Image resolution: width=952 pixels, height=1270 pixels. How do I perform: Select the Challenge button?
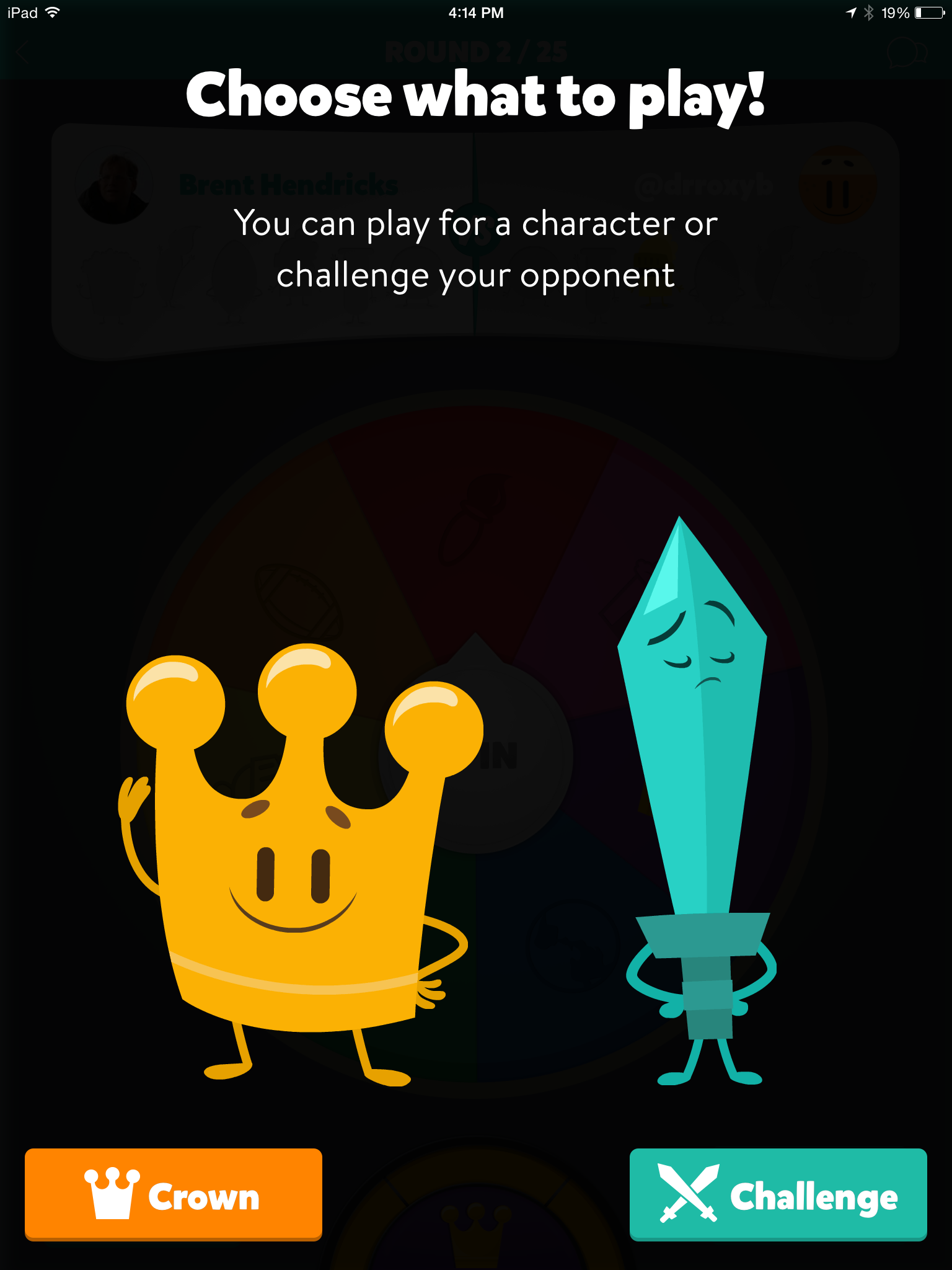pyautogui.click(x=778, y=1194)
